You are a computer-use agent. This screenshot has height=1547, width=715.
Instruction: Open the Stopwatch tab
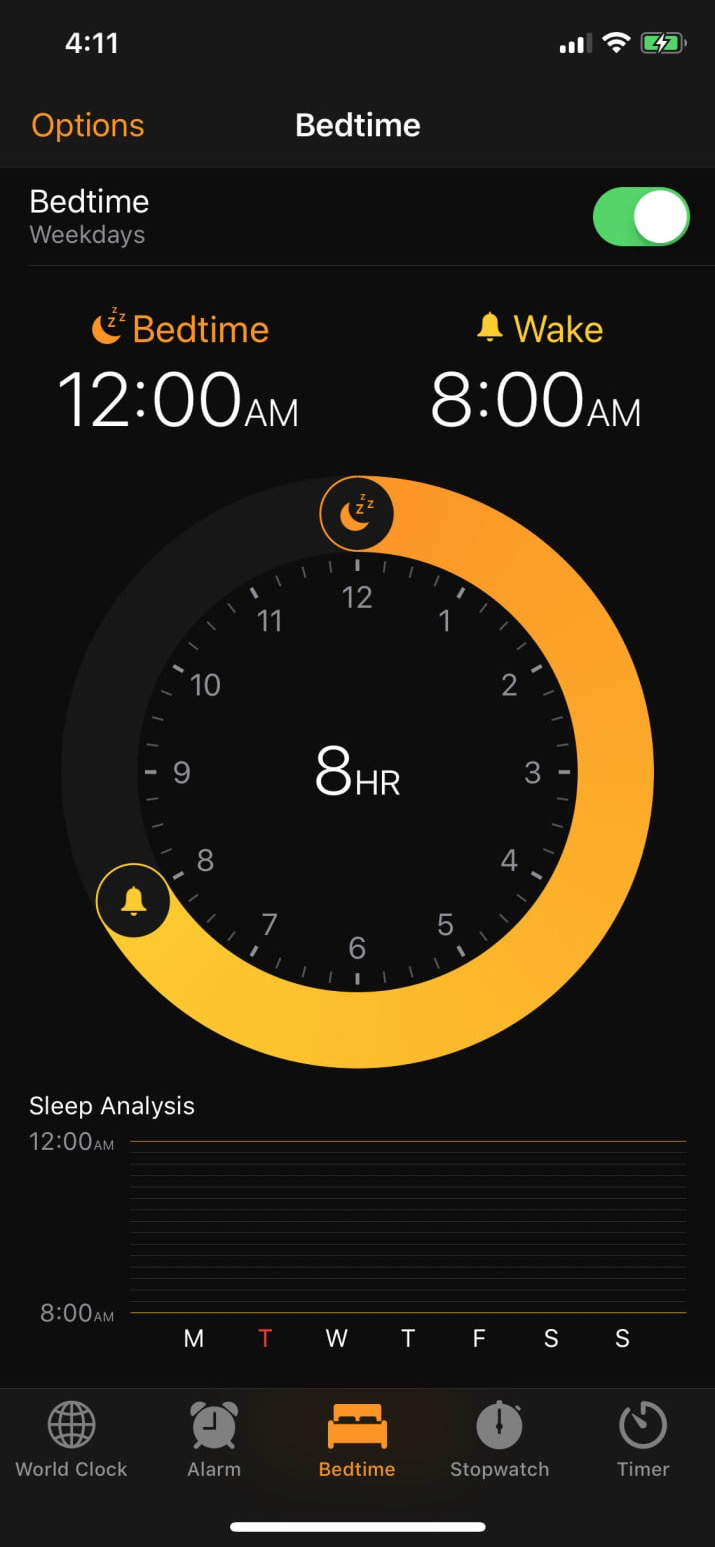499,1439
